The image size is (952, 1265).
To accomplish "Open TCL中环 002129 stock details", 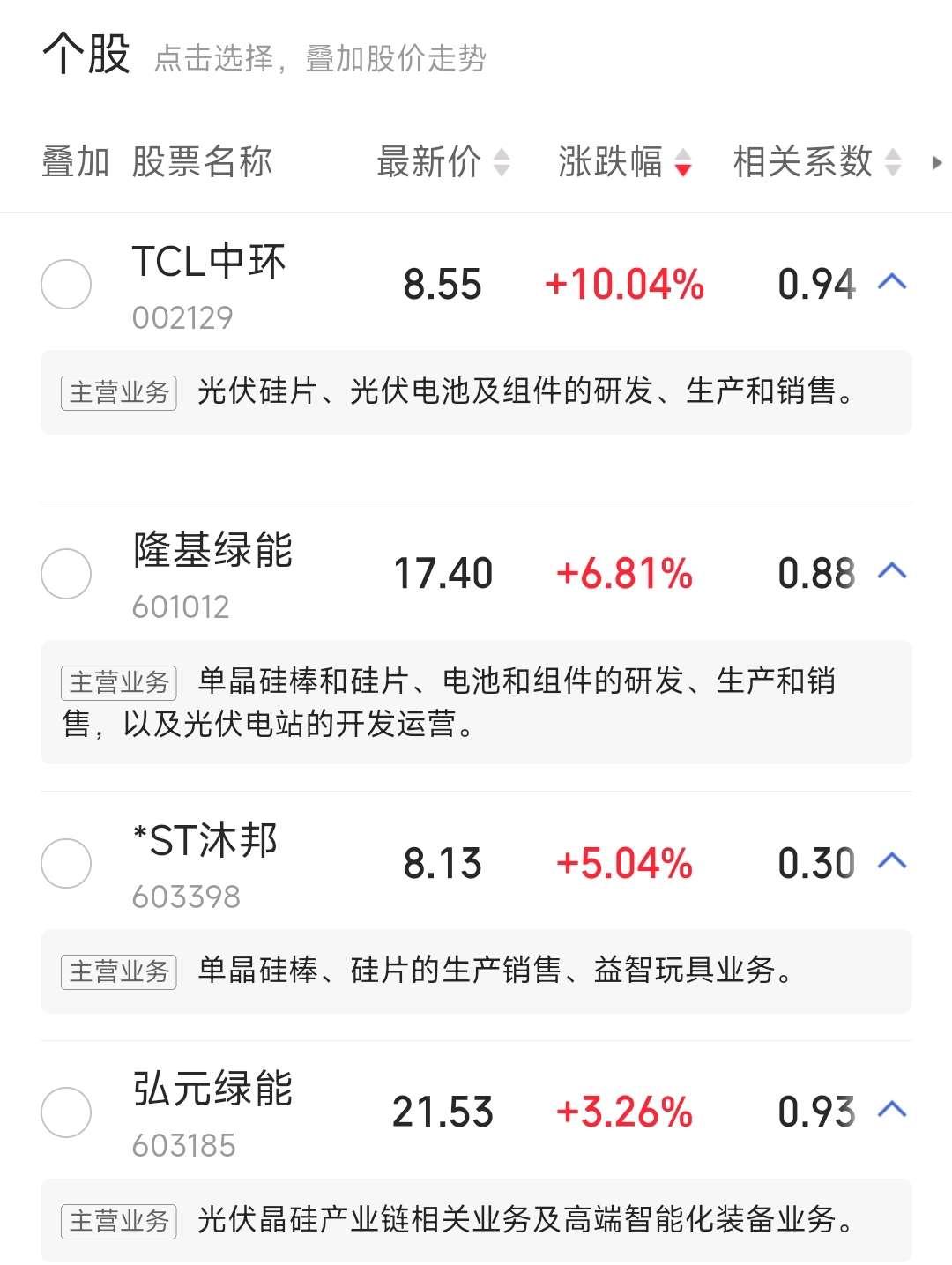I will pyautogui.click(x=209, y=284).
